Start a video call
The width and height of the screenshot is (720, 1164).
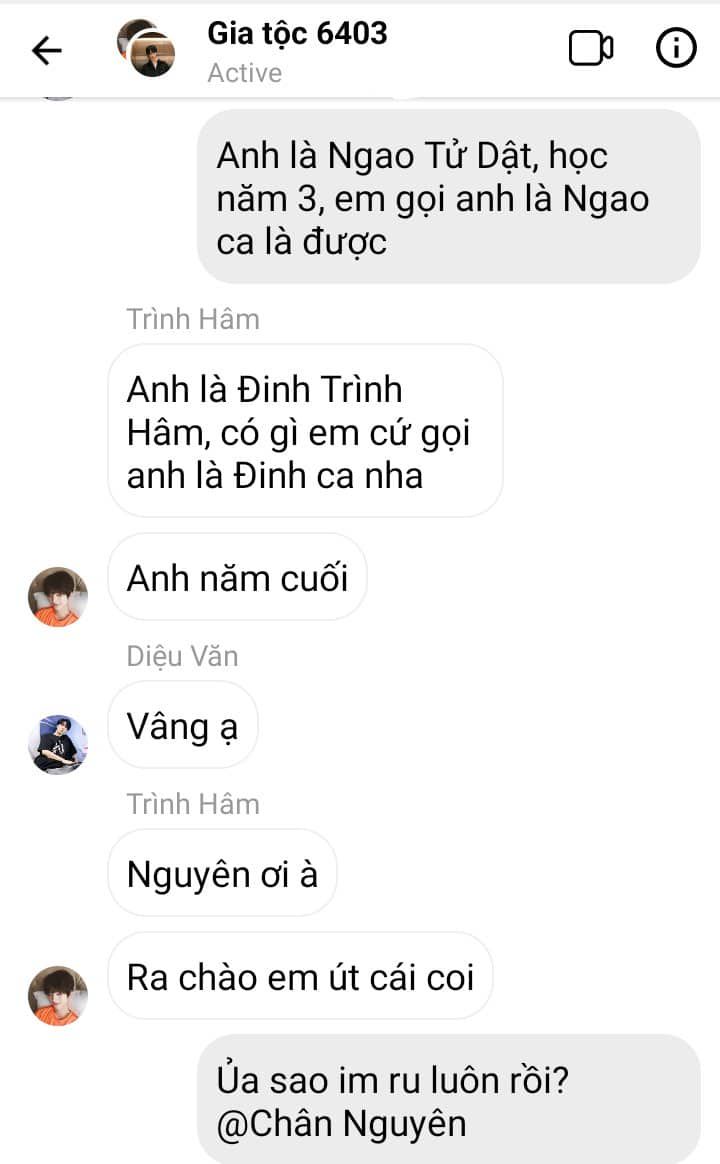591,49
